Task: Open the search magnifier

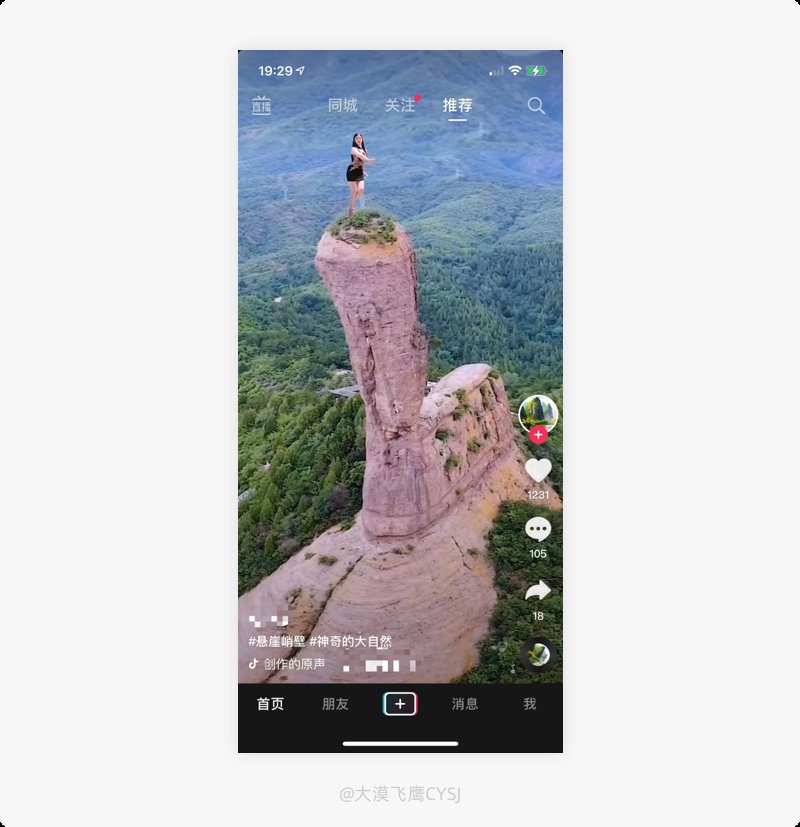Action: (536, 105)
